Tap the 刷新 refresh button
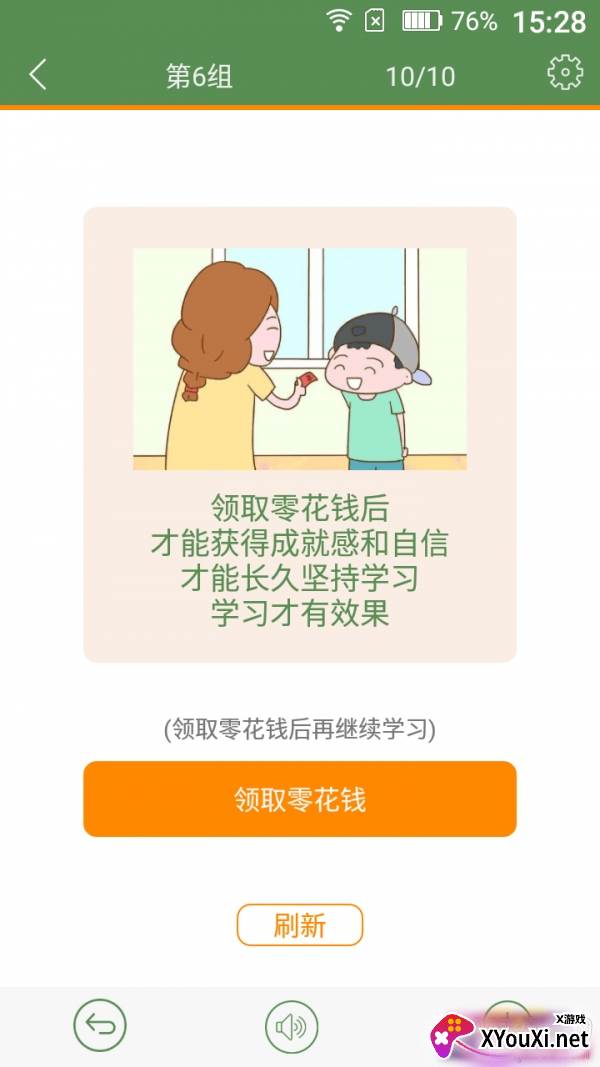The width and height of the screenshot is (600, 1067). coord(300,925)
